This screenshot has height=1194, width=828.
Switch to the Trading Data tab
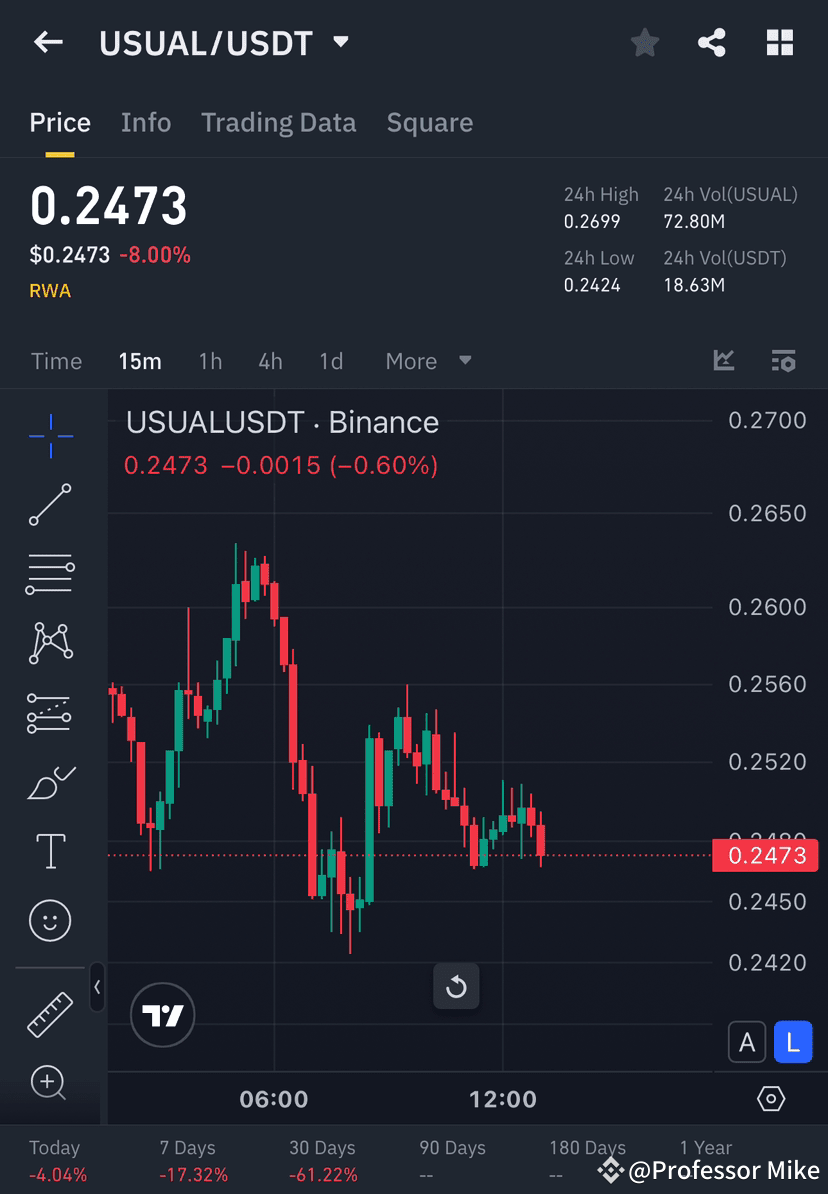278,122
